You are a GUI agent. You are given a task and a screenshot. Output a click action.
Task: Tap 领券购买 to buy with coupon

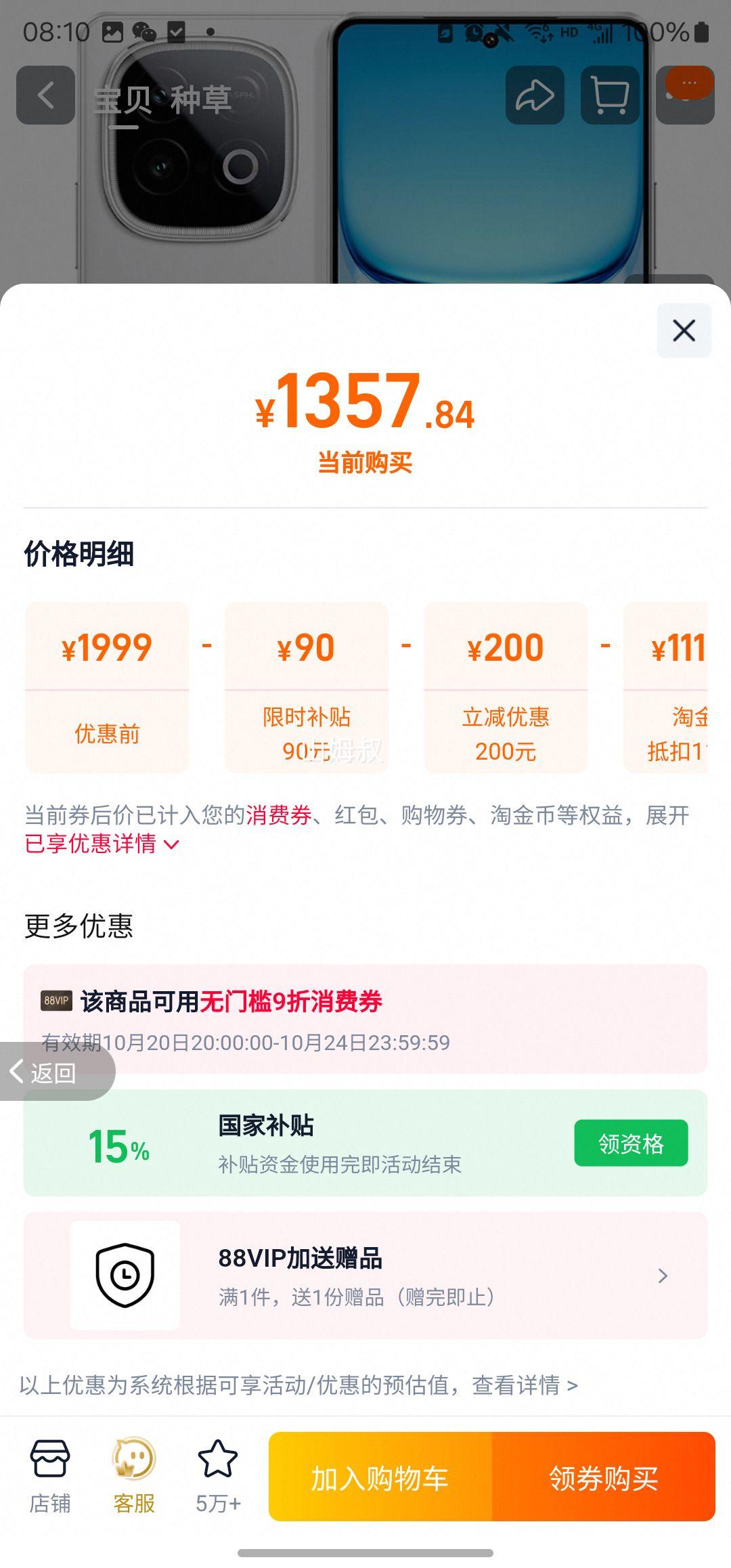[x=603, y=1477]
